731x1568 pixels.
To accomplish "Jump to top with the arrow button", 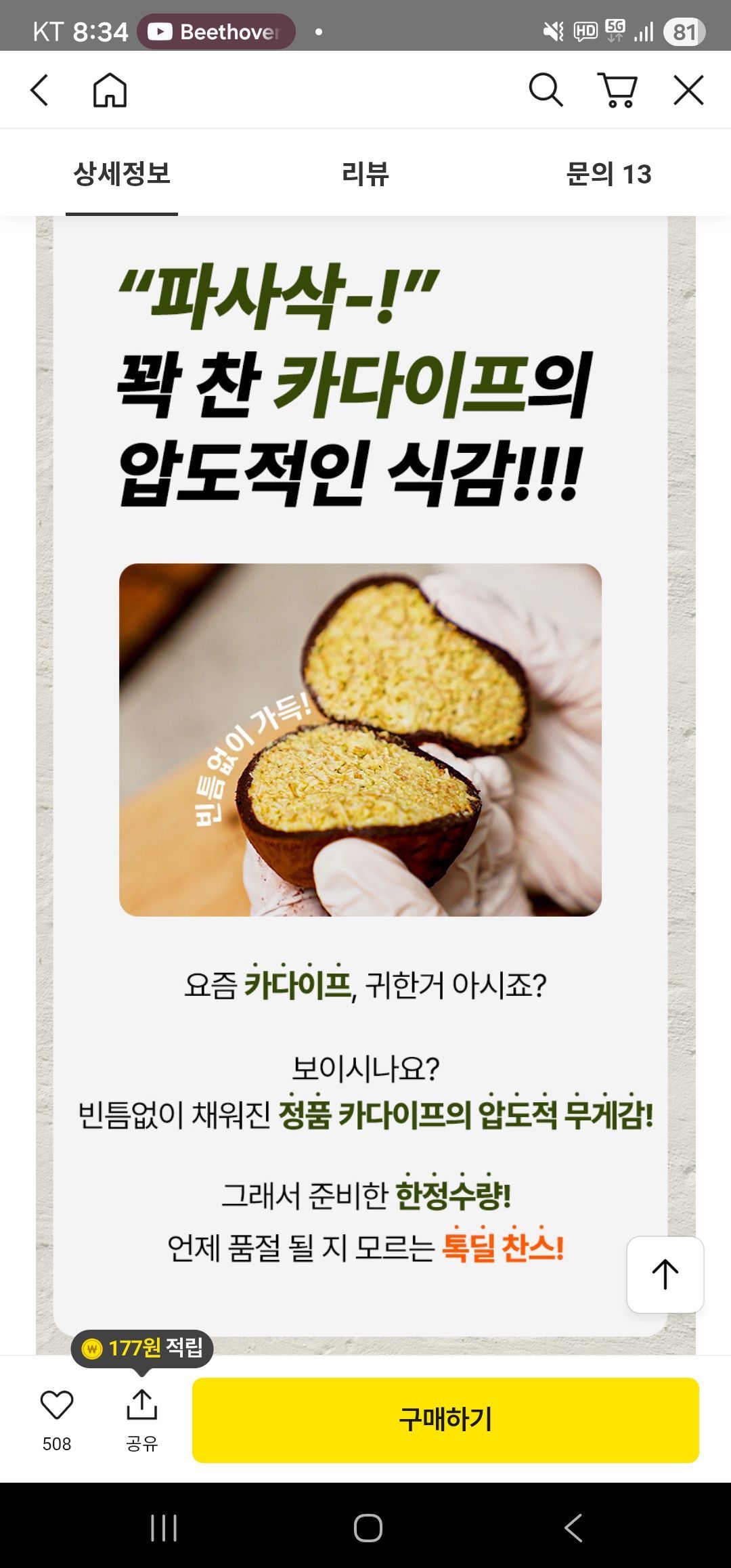I will tap(665, 1274).
